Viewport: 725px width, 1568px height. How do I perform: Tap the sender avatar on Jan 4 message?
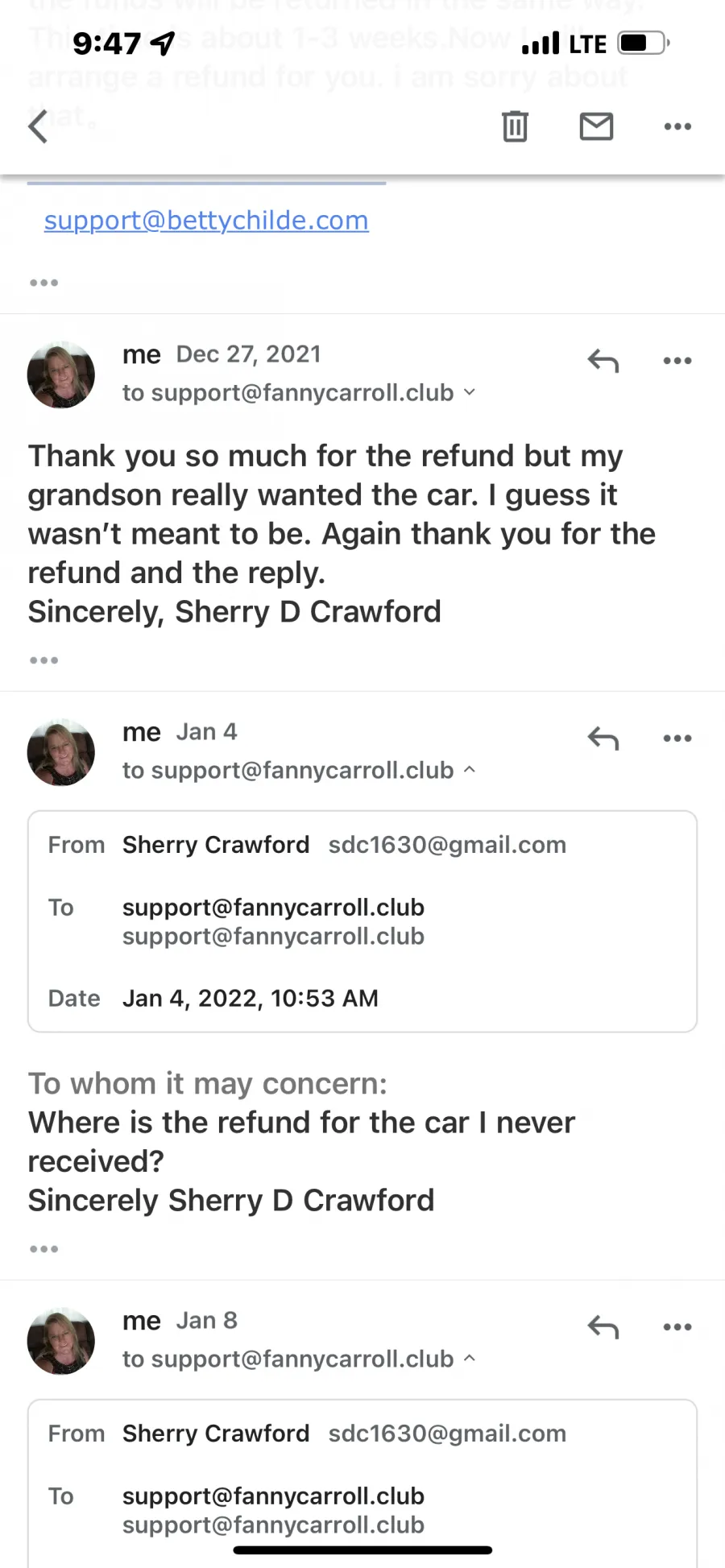pos(61,752)
